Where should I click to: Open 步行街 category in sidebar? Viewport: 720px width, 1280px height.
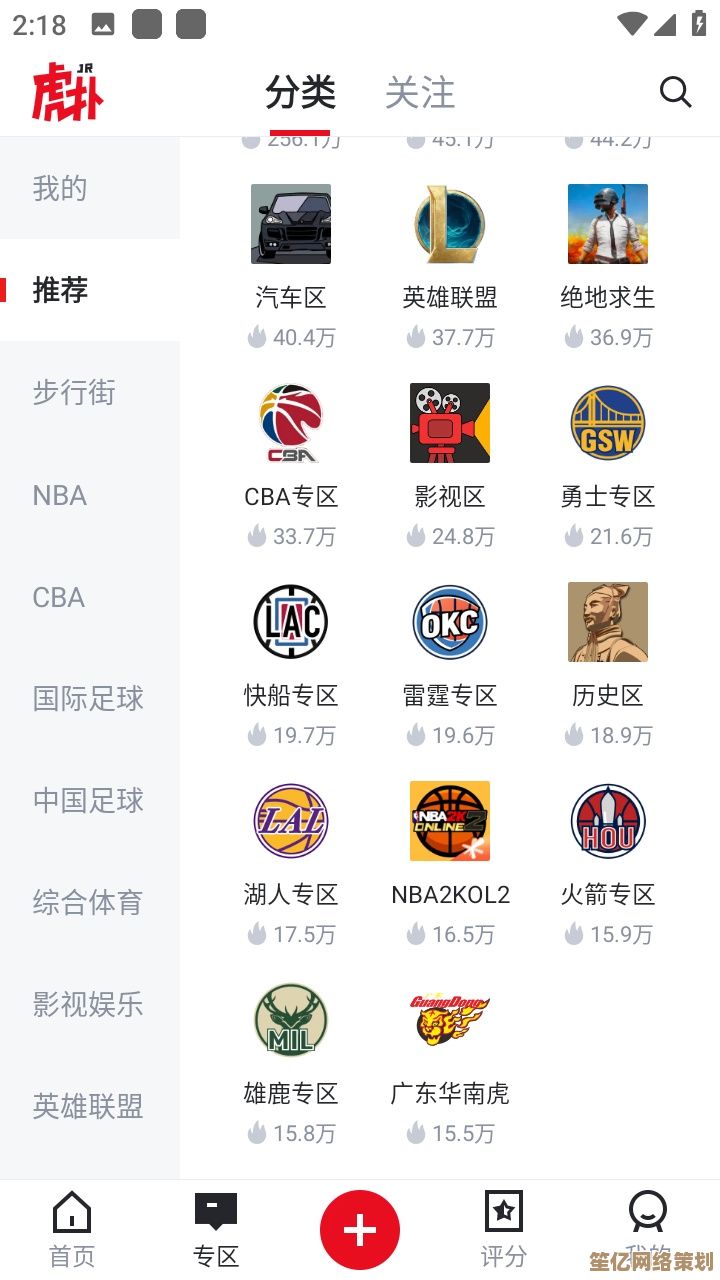click(x=74, y=392)
